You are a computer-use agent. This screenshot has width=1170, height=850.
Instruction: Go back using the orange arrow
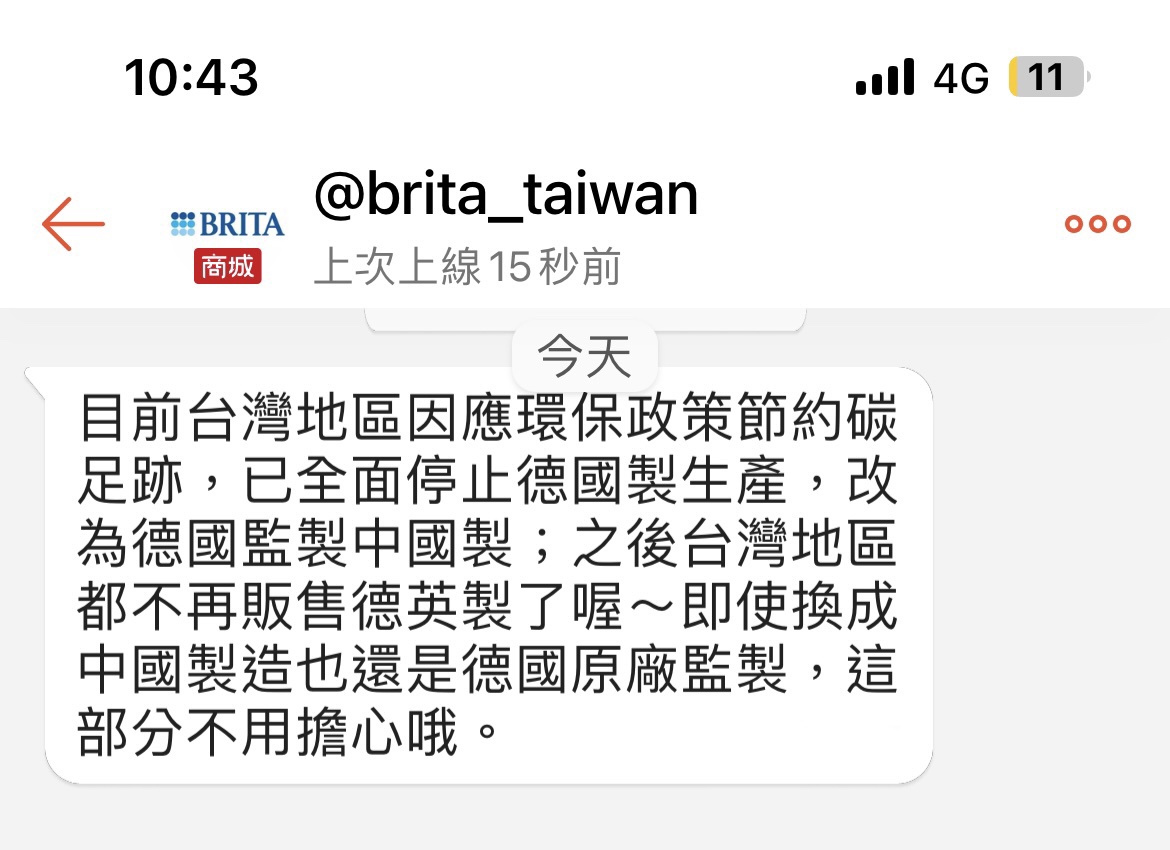tap(73, 223)
